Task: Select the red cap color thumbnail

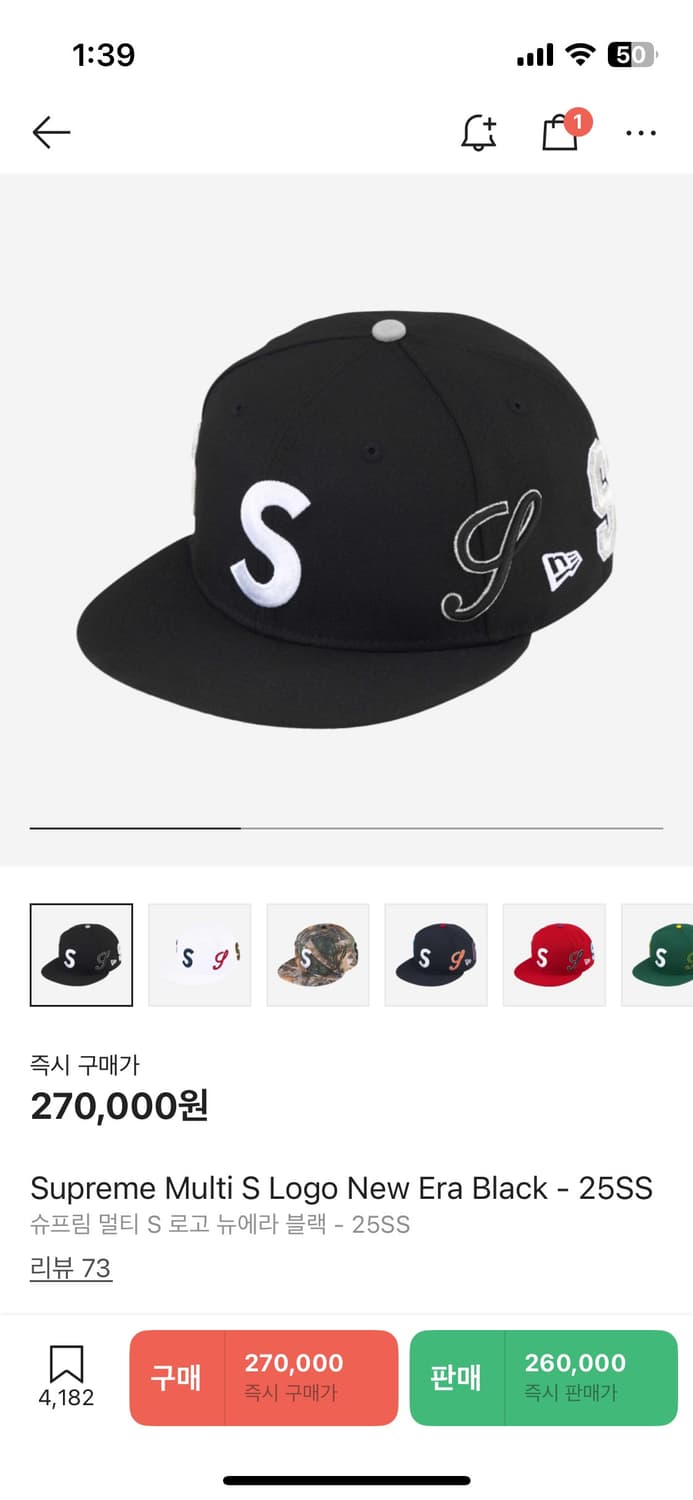Action: 554,955
